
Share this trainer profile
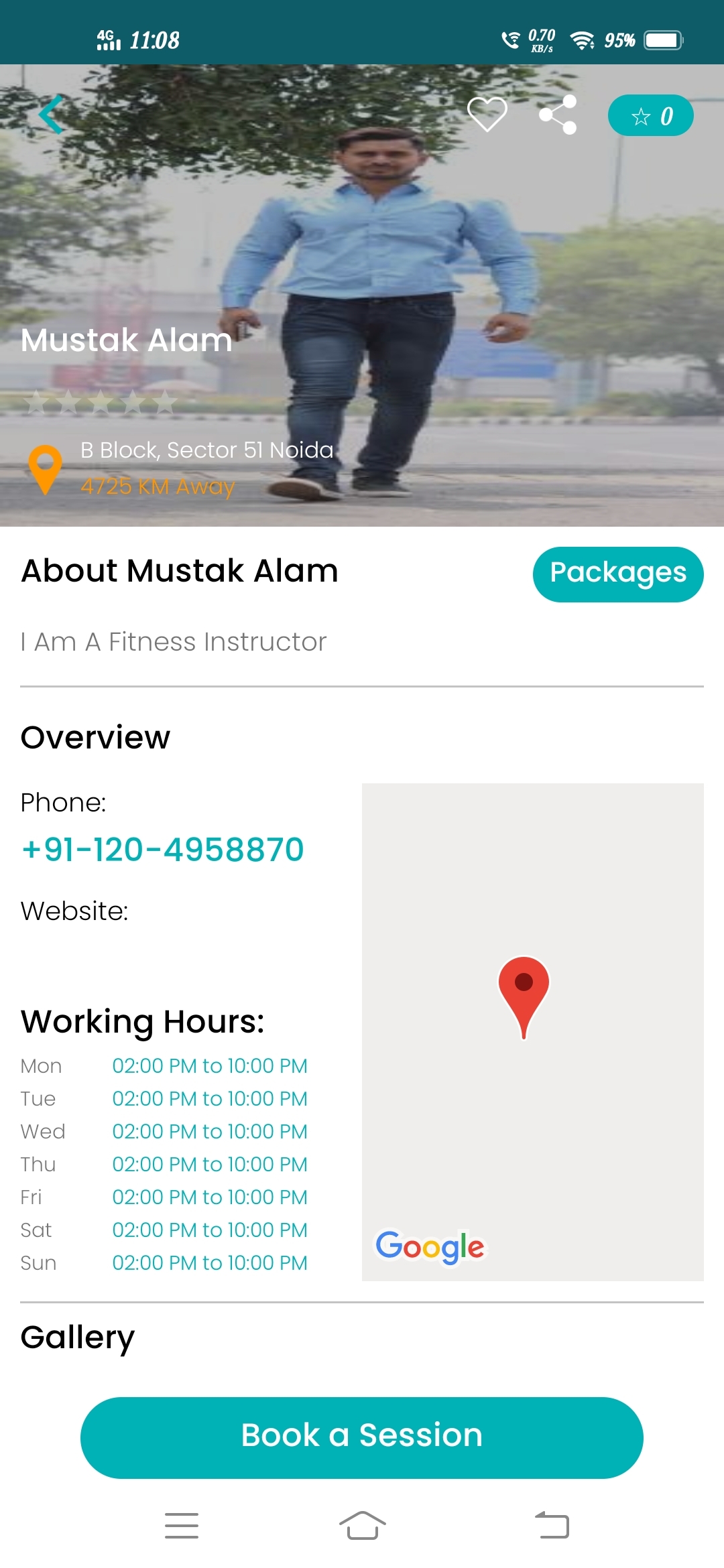coord(558,115)
